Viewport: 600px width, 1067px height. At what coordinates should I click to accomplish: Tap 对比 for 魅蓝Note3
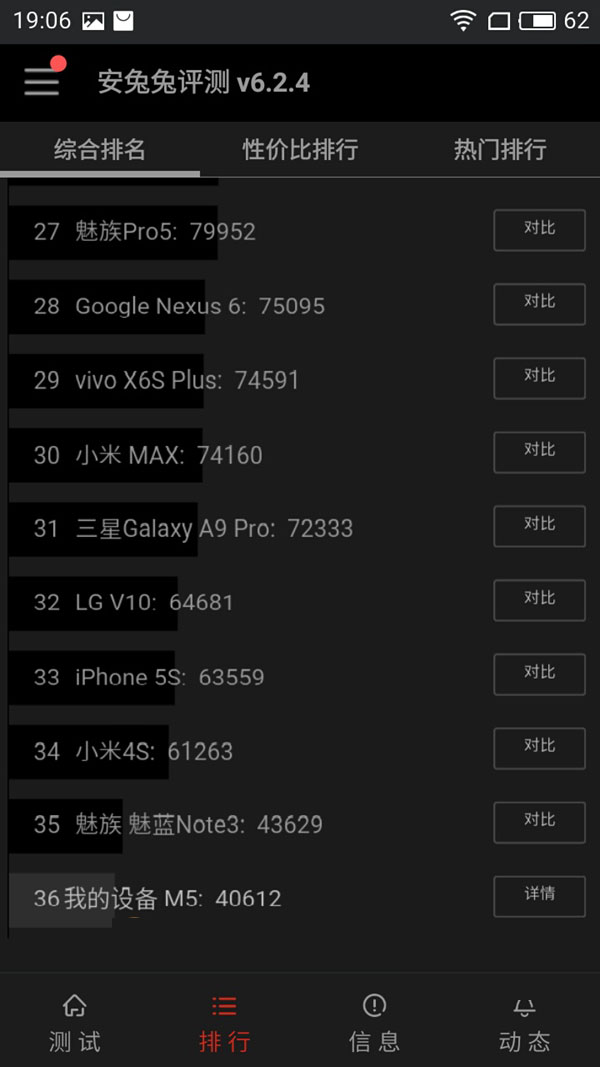[539, 822]
